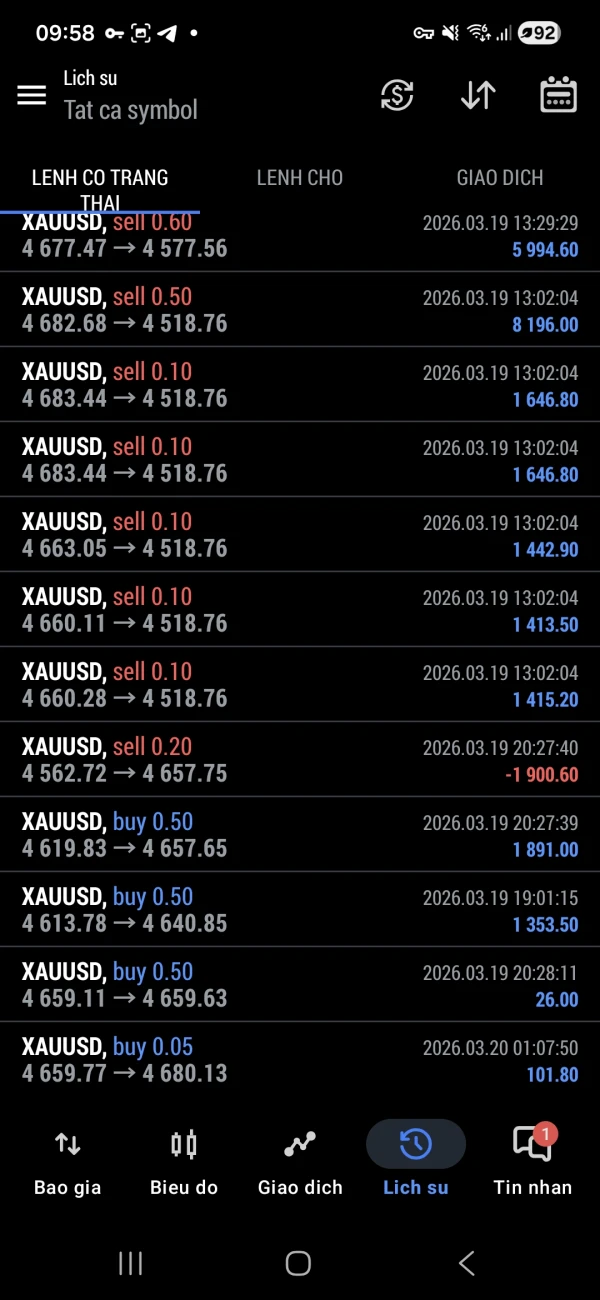Switch to the LENH CHO tab
This screenshot has width=600, height=1300.
(x=300, y=178)
